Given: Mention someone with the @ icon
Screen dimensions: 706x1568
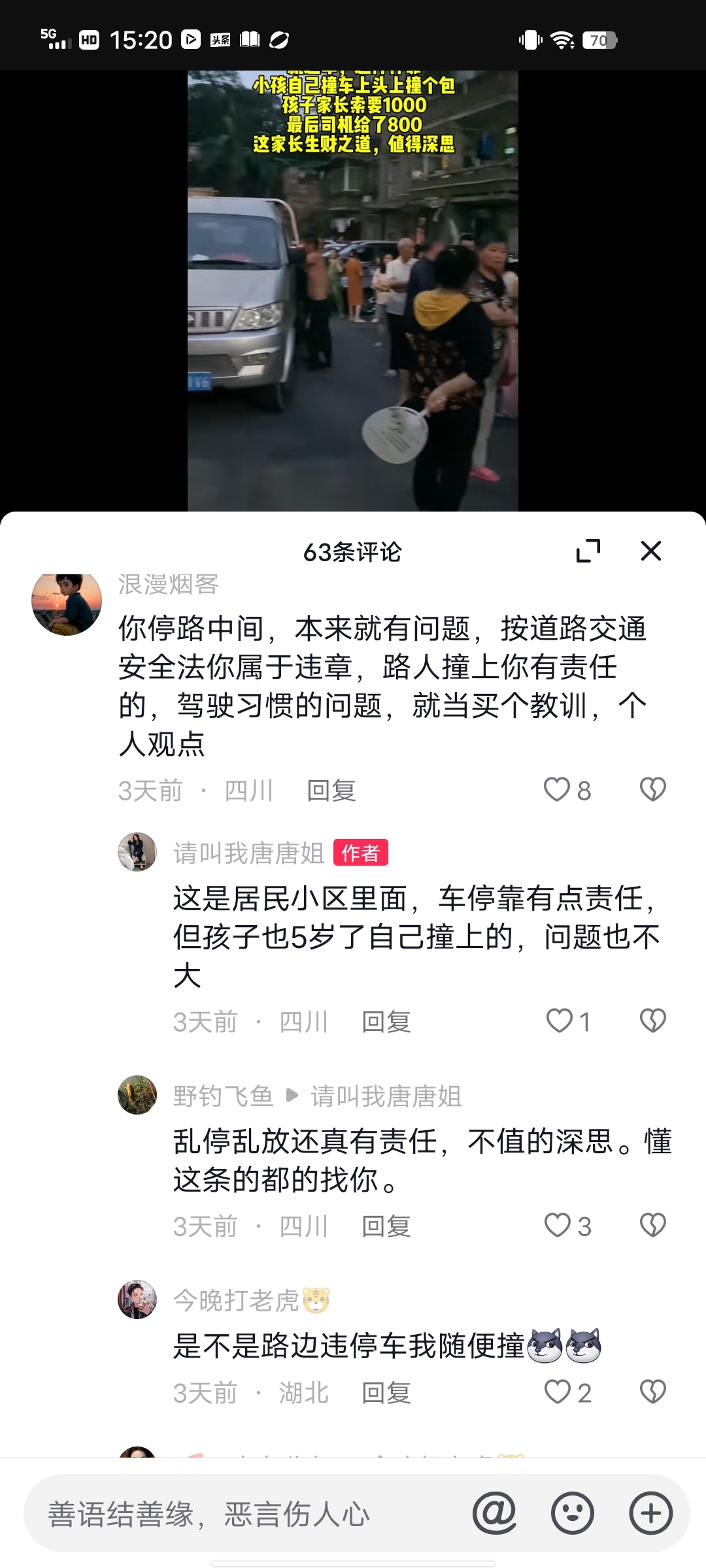Looking at the screenshot, I should [x=495, y=1513].
